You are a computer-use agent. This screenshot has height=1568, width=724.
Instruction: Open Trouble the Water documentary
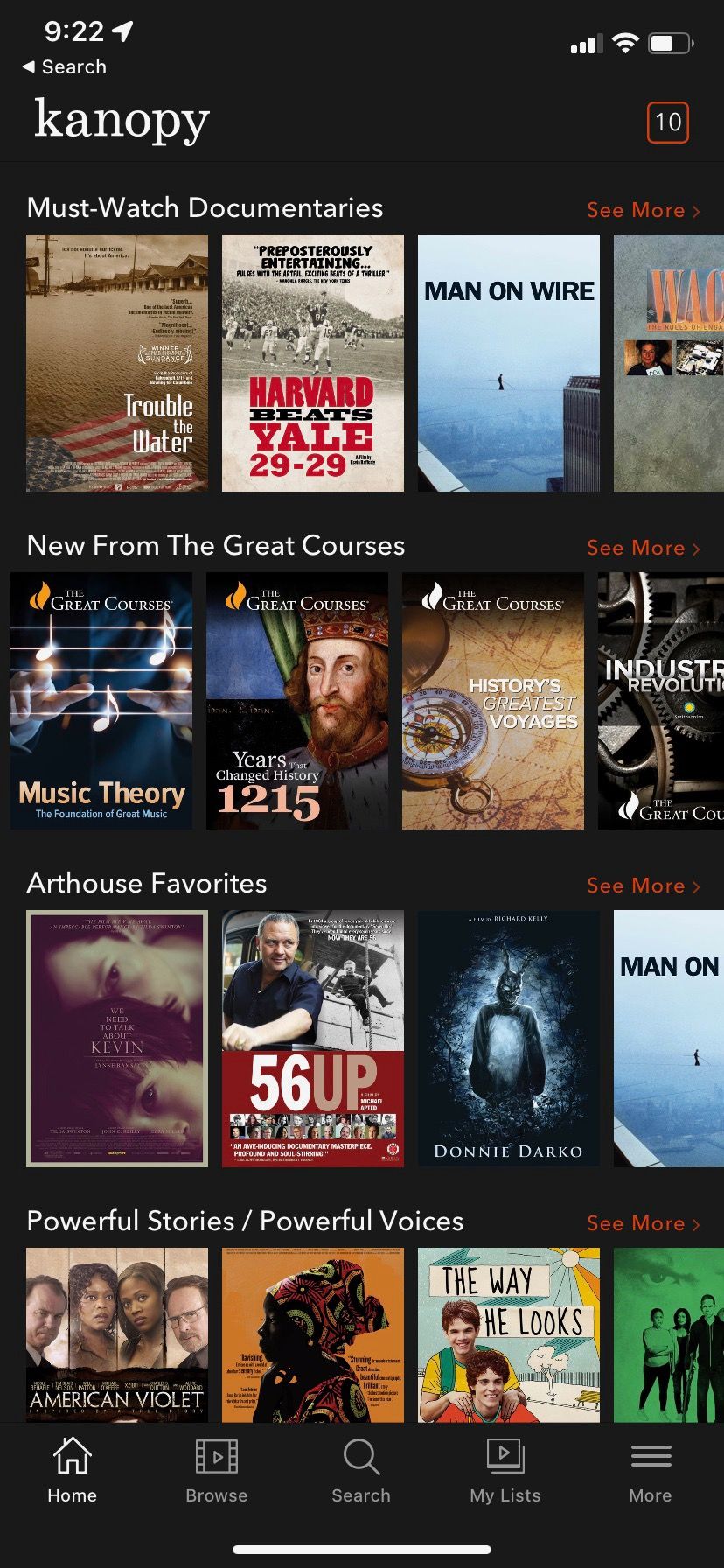(117, 363)
